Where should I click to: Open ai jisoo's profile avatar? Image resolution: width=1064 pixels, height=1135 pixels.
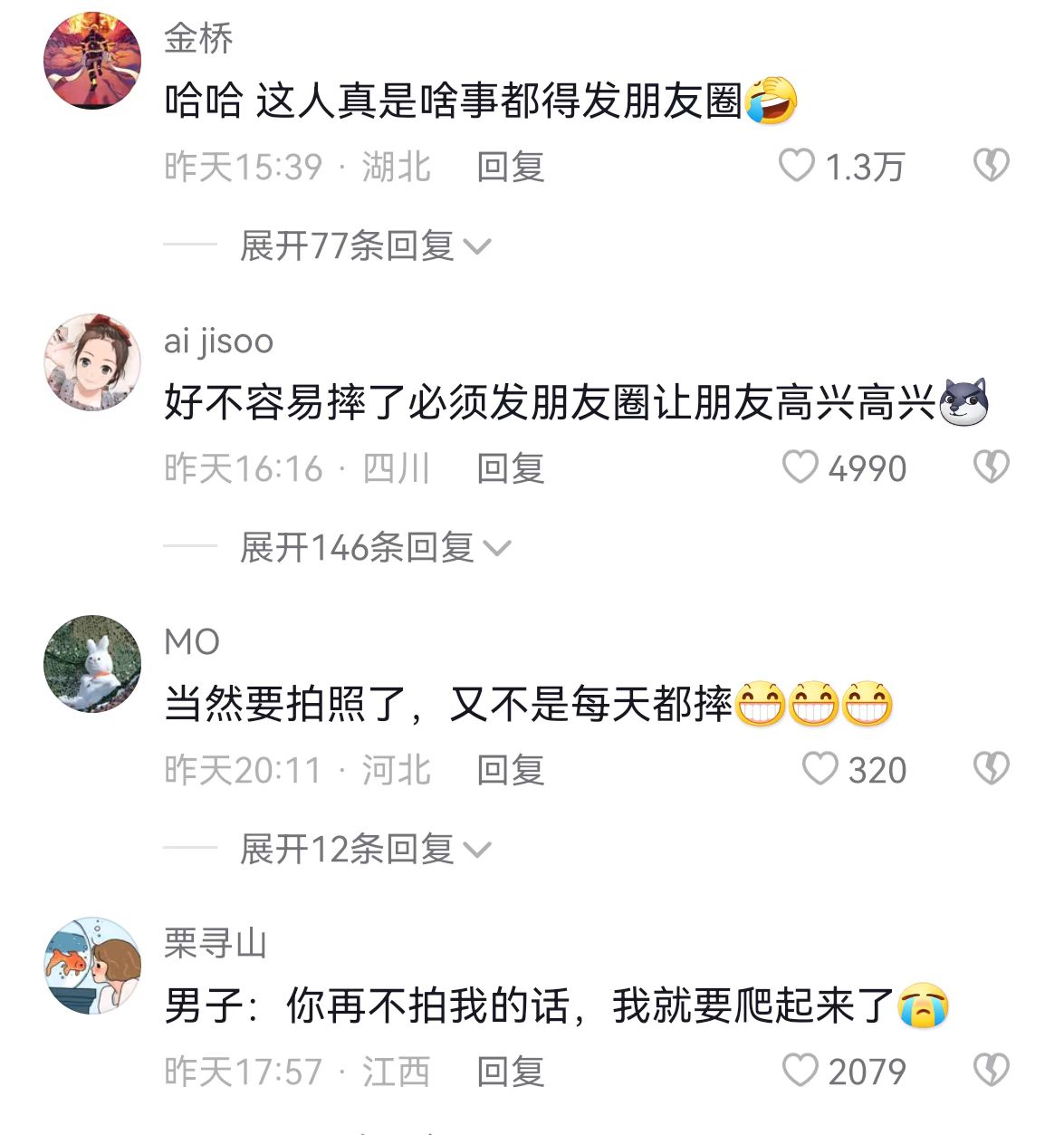92,362
